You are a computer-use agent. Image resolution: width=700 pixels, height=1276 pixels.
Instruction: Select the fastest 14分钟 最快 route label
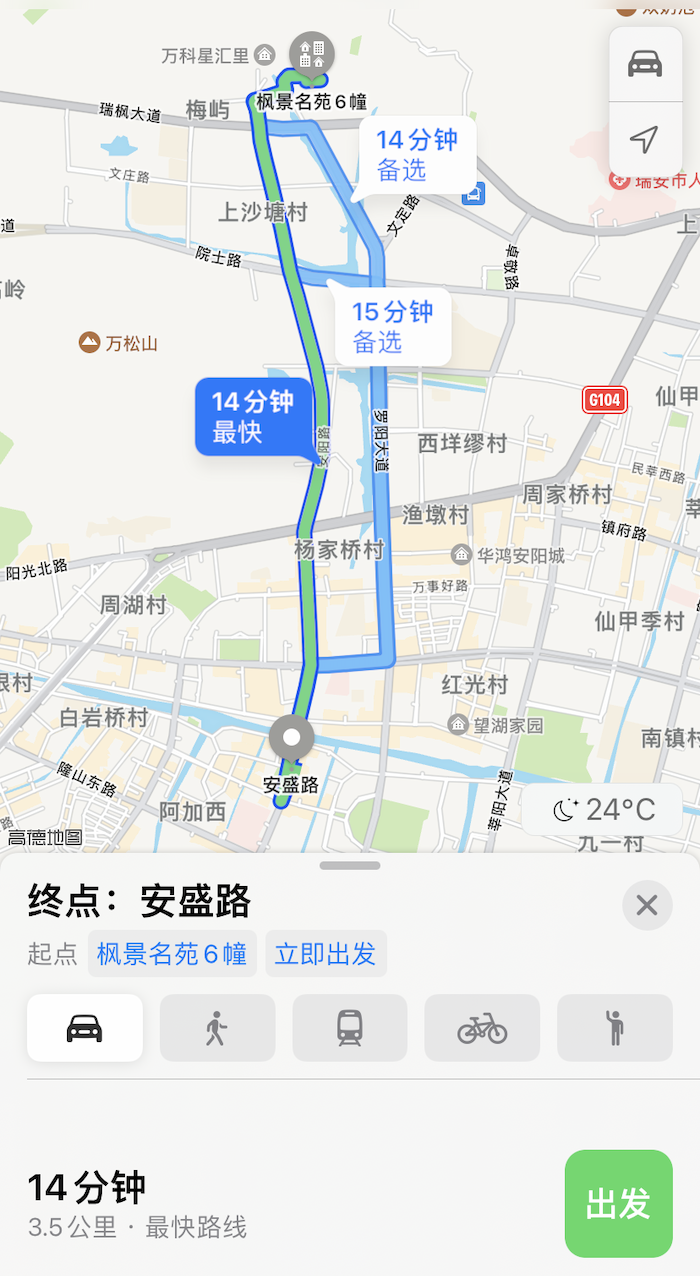[253, 417]
